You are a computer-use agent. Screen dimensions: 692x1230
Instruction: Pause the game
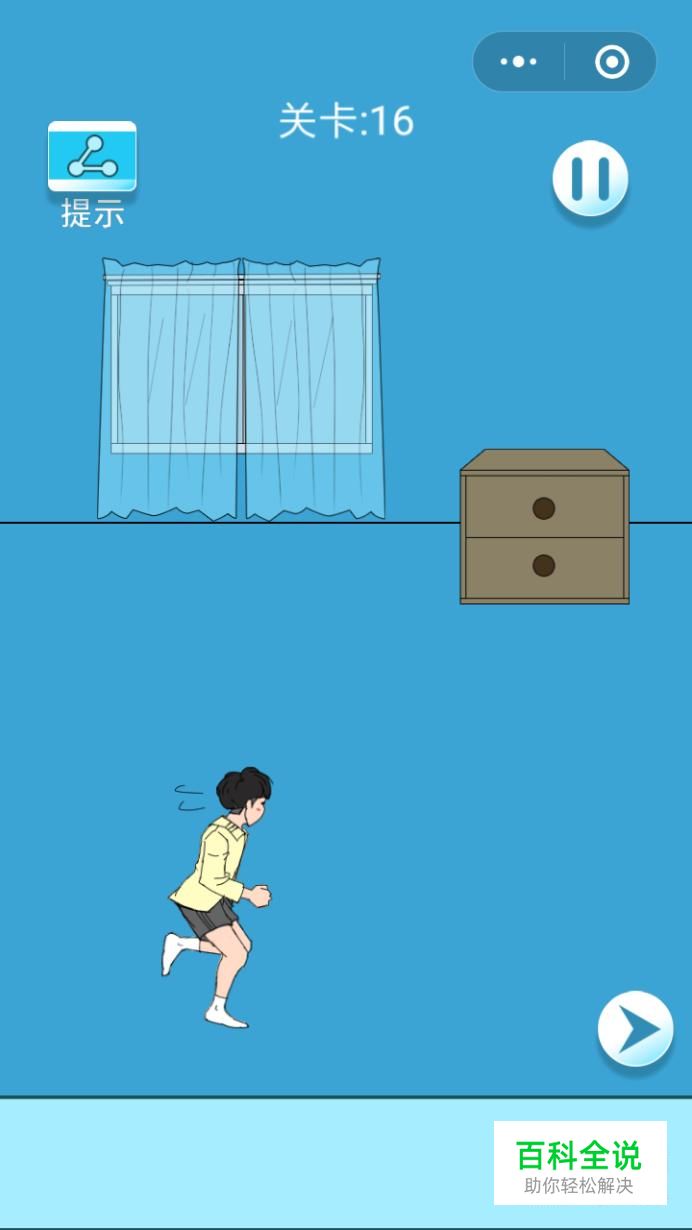(x=590, y=179)
